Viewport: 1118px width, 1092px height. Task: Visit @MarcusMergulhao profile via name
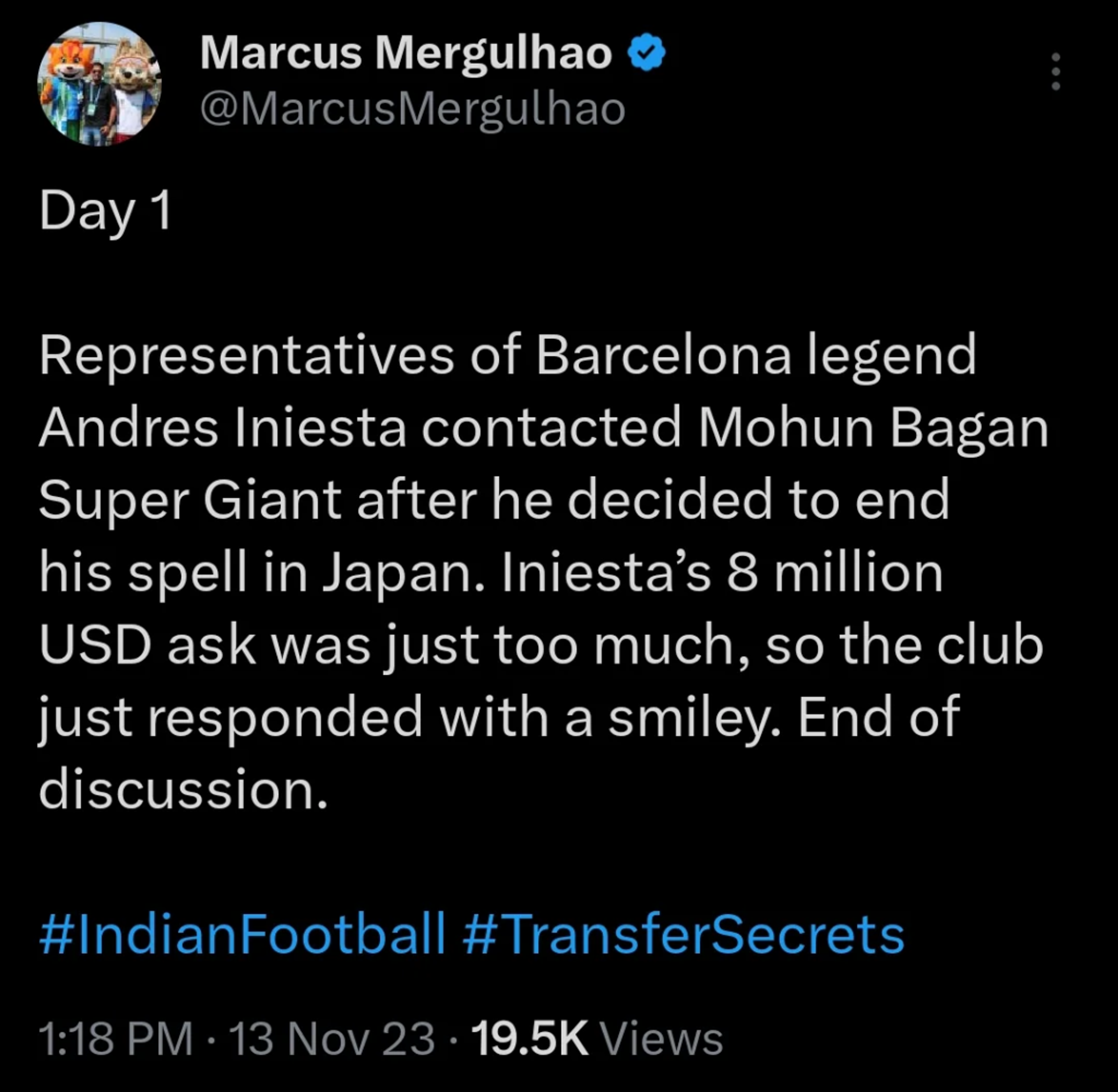pyautogui.click(x=406, y=54)
